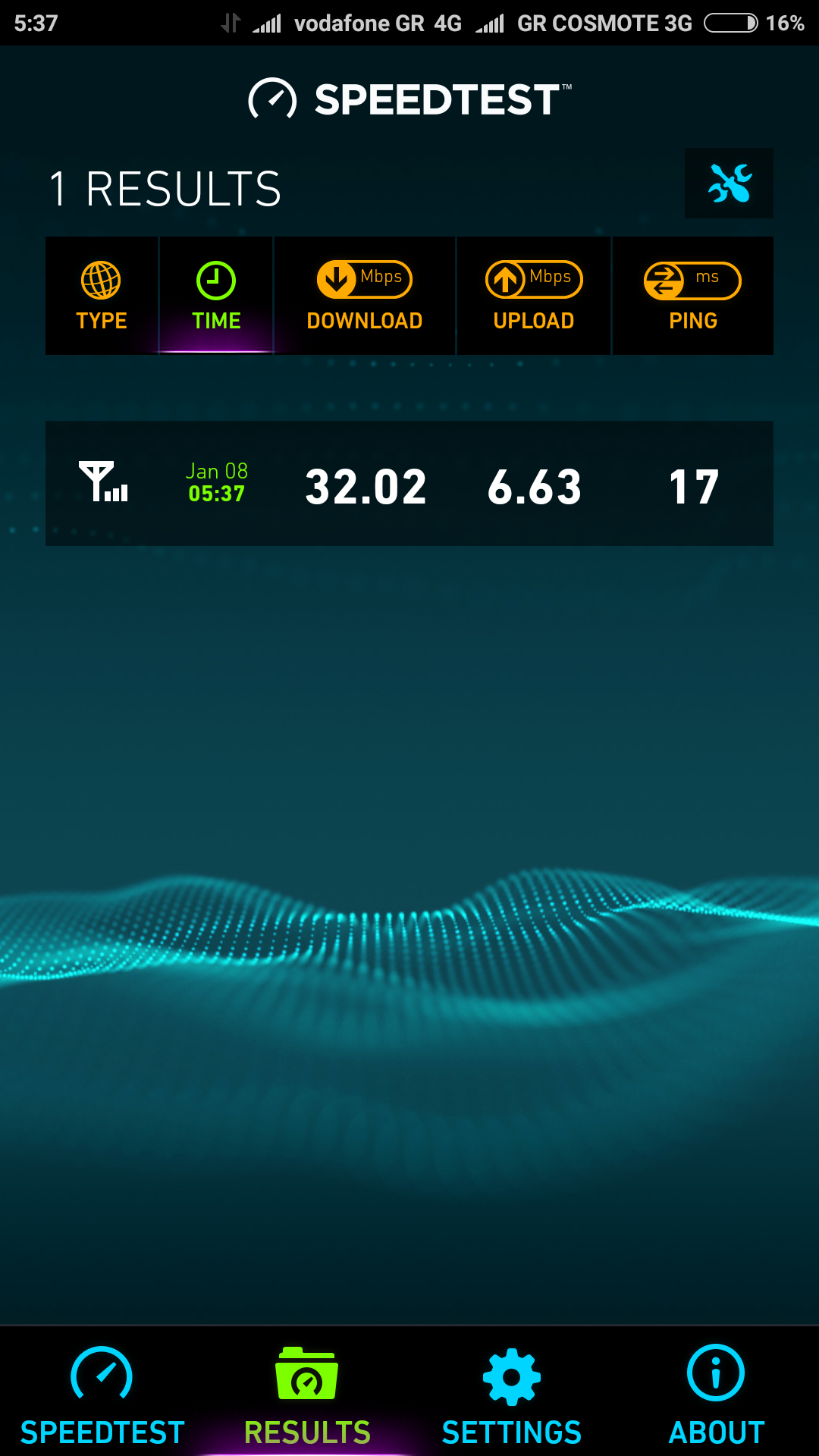The image size is (819, 1456).
Task: Open the tools wrench icon
Action: pyautogui.click(x=729, y=184)
